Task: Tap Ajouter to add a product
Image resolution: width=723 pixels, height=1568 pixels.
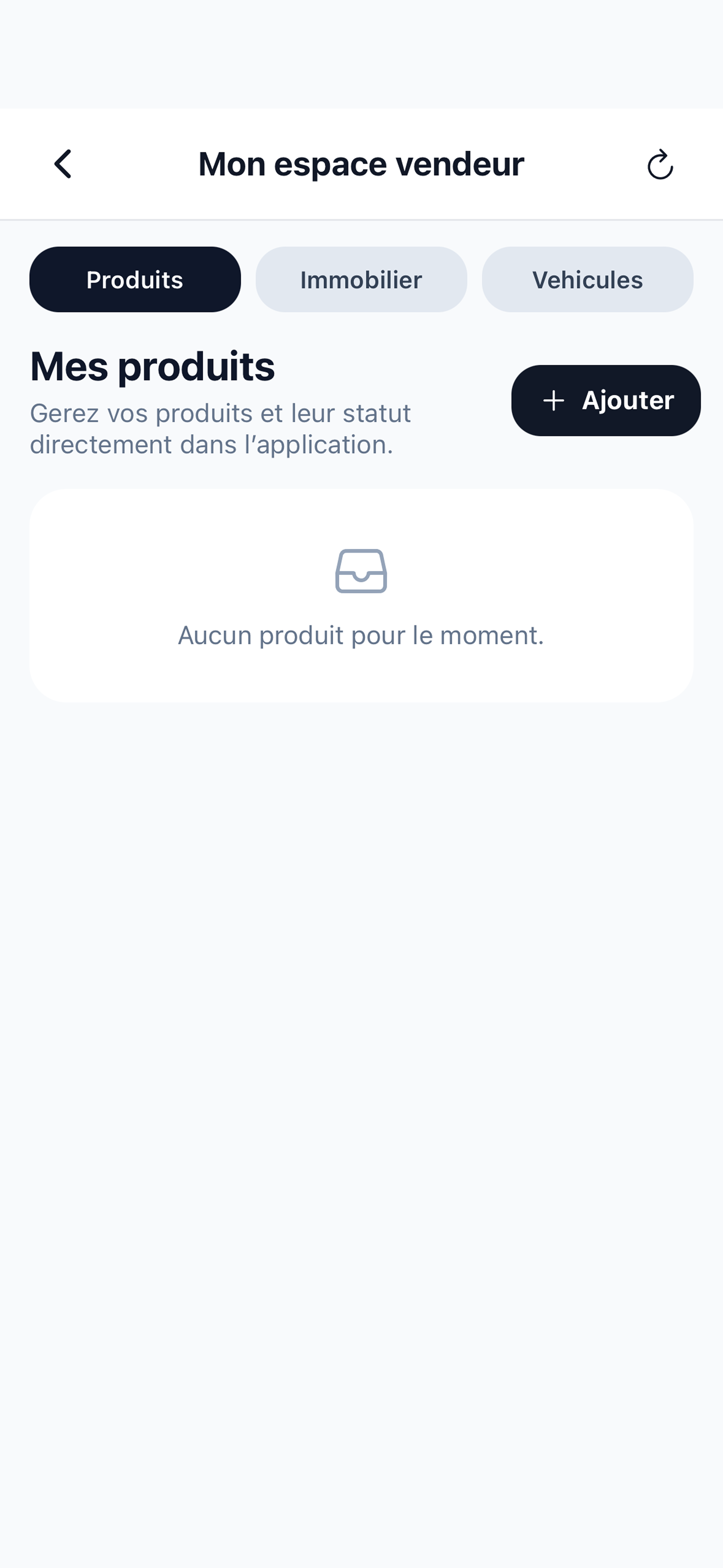Action: pyautogui.click(x=606, y=400)
